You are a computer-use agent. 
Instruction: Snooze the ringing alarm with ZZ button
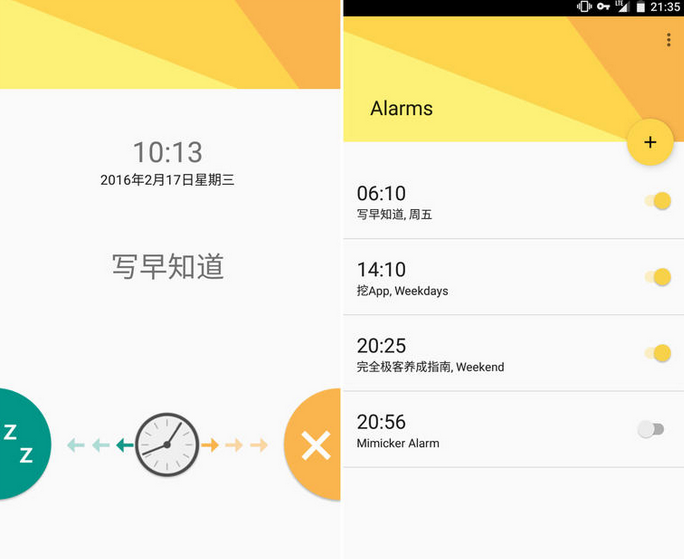point(18,443)
